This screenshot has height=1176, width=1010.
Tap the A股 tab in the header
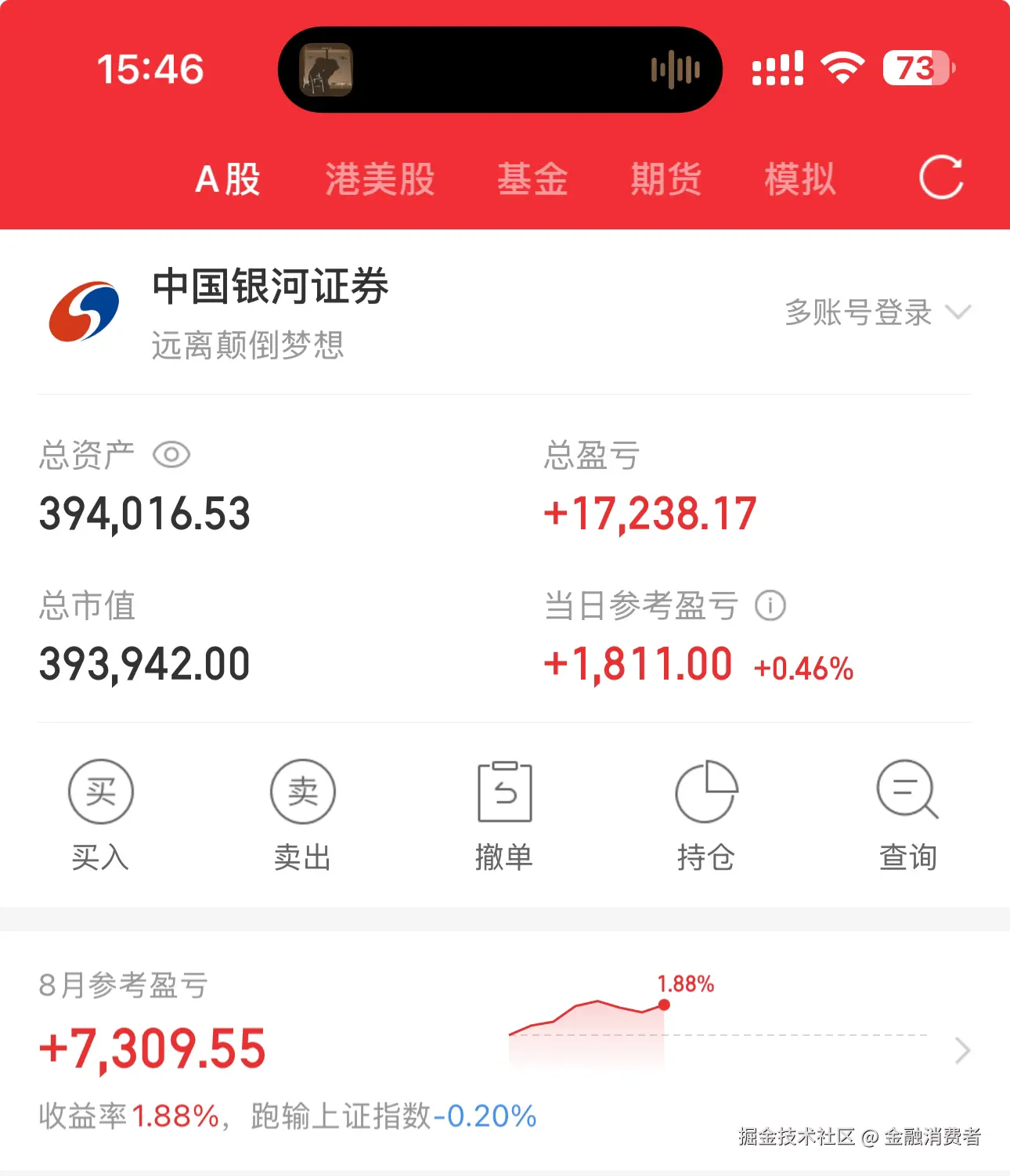point(228,179)
